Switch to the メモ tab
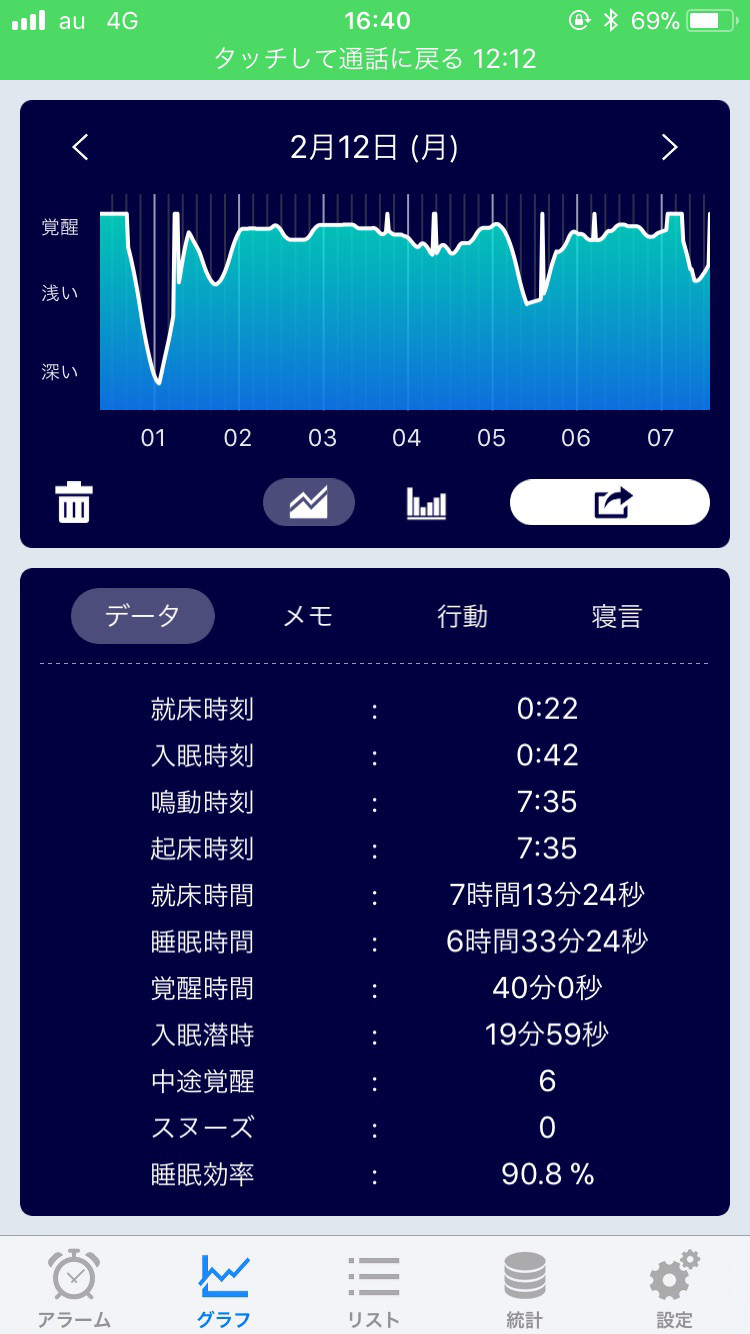Image resolution: width=750 pixels, height=1334 pixels. click(x=308, y=616)
